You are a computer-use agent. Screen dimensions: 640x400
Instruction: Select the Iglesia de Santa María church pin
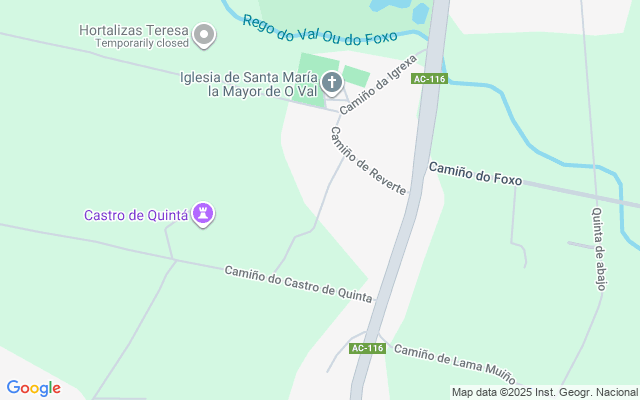[x=332, y=83]
